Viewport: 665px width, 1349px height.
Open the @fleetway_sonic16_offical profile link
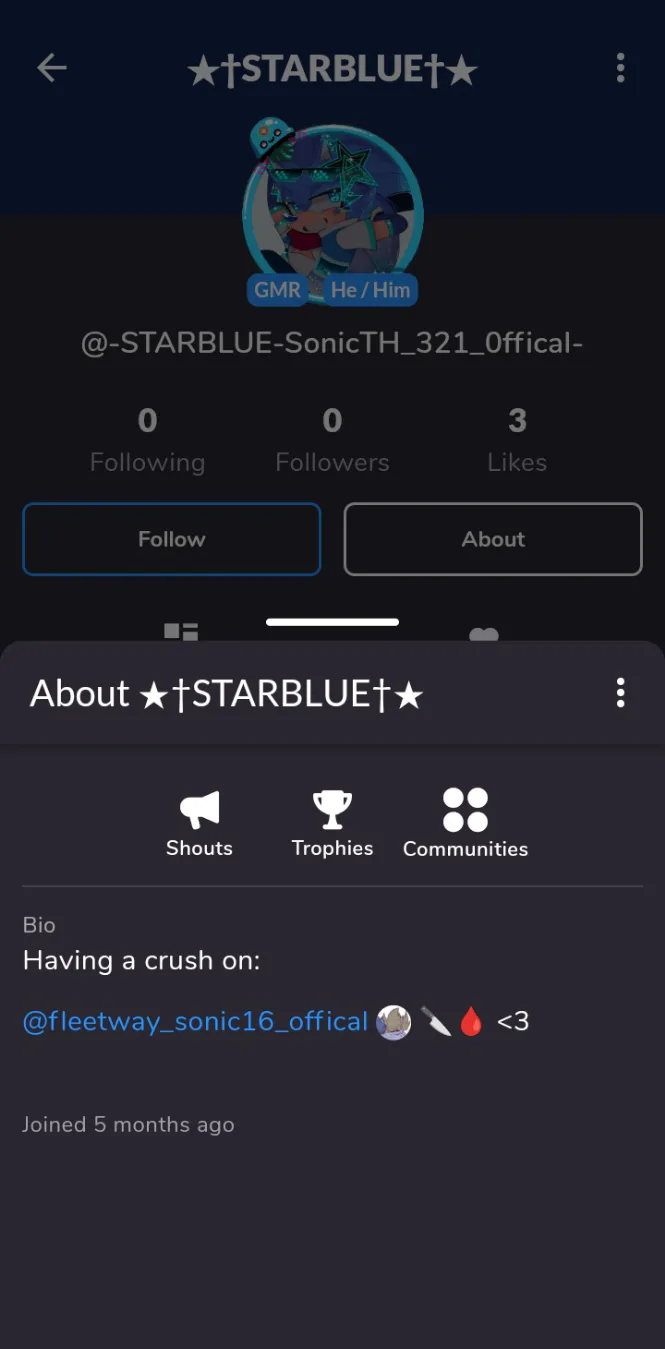pos(196,1021)
